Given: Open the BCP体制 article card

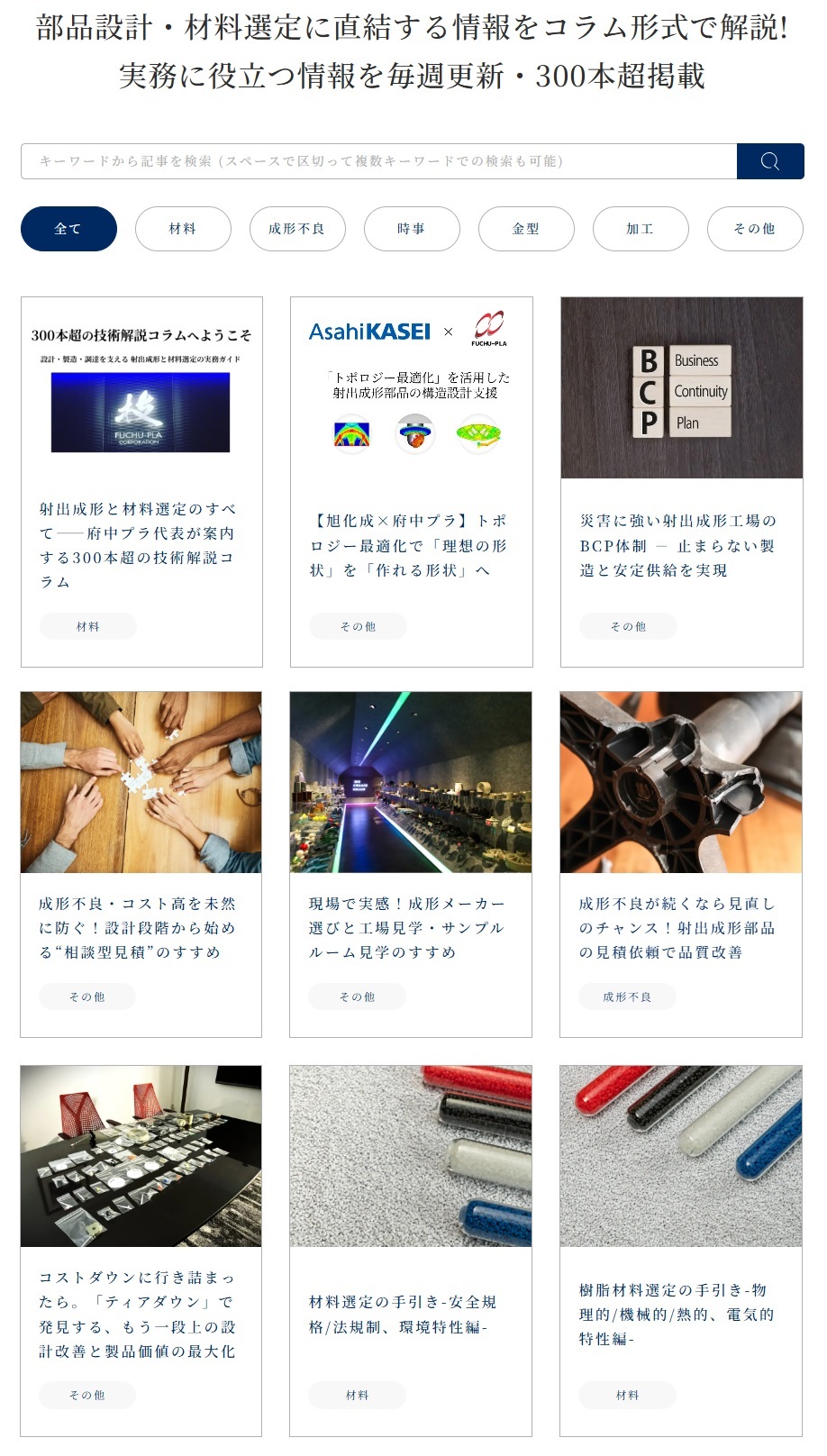Looking at the screenshot, I should 682,482.
